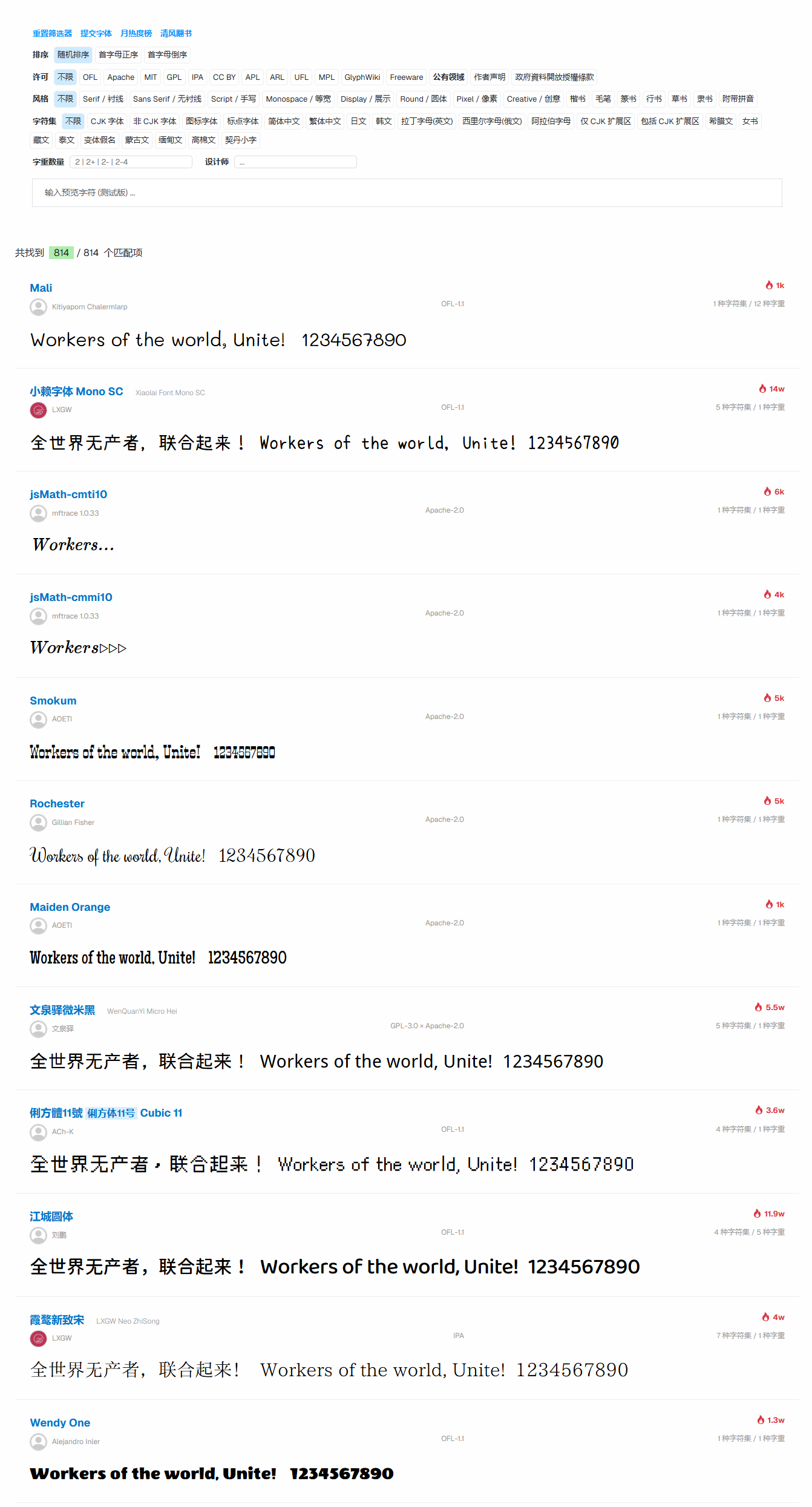The image size is (812, 1507).
Task: Filter charset by 日文
Action: point(358,121)
